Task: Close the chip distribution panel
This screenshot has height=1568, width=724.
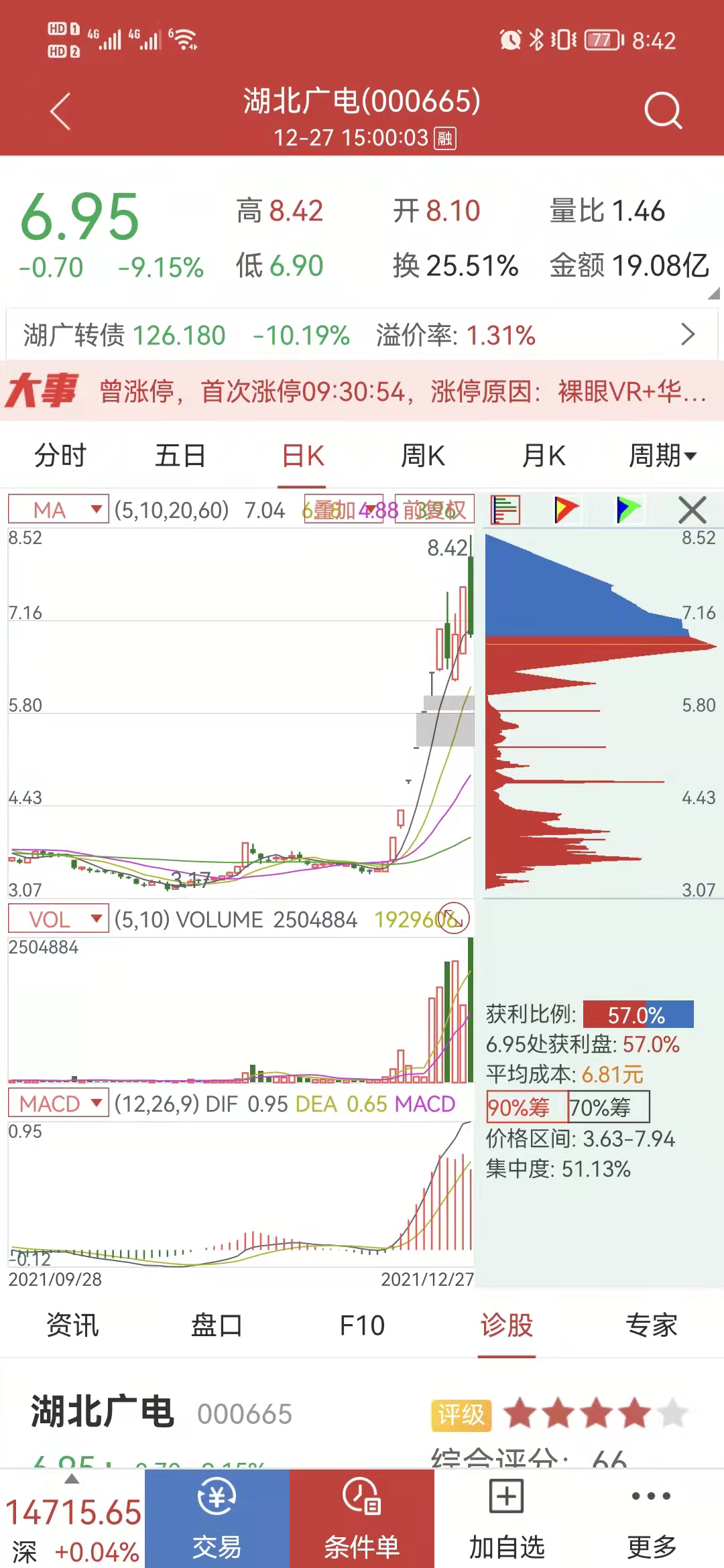Action: pyautogui.click(x=692, y=510)
